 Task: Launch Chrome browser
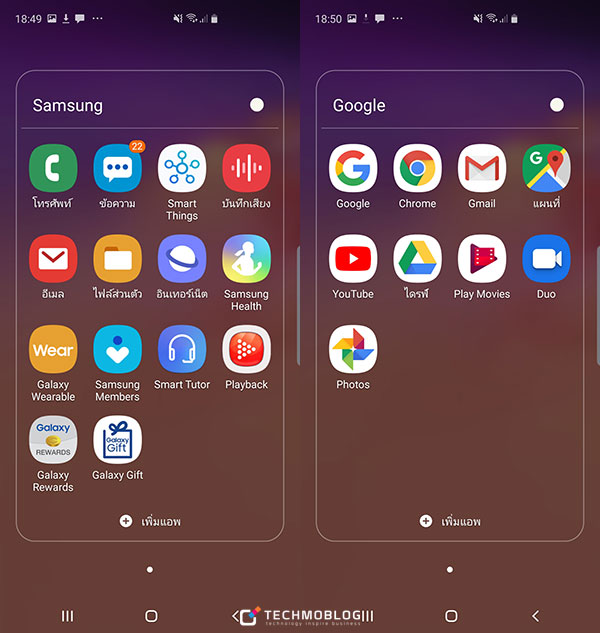tap(417, 169)
